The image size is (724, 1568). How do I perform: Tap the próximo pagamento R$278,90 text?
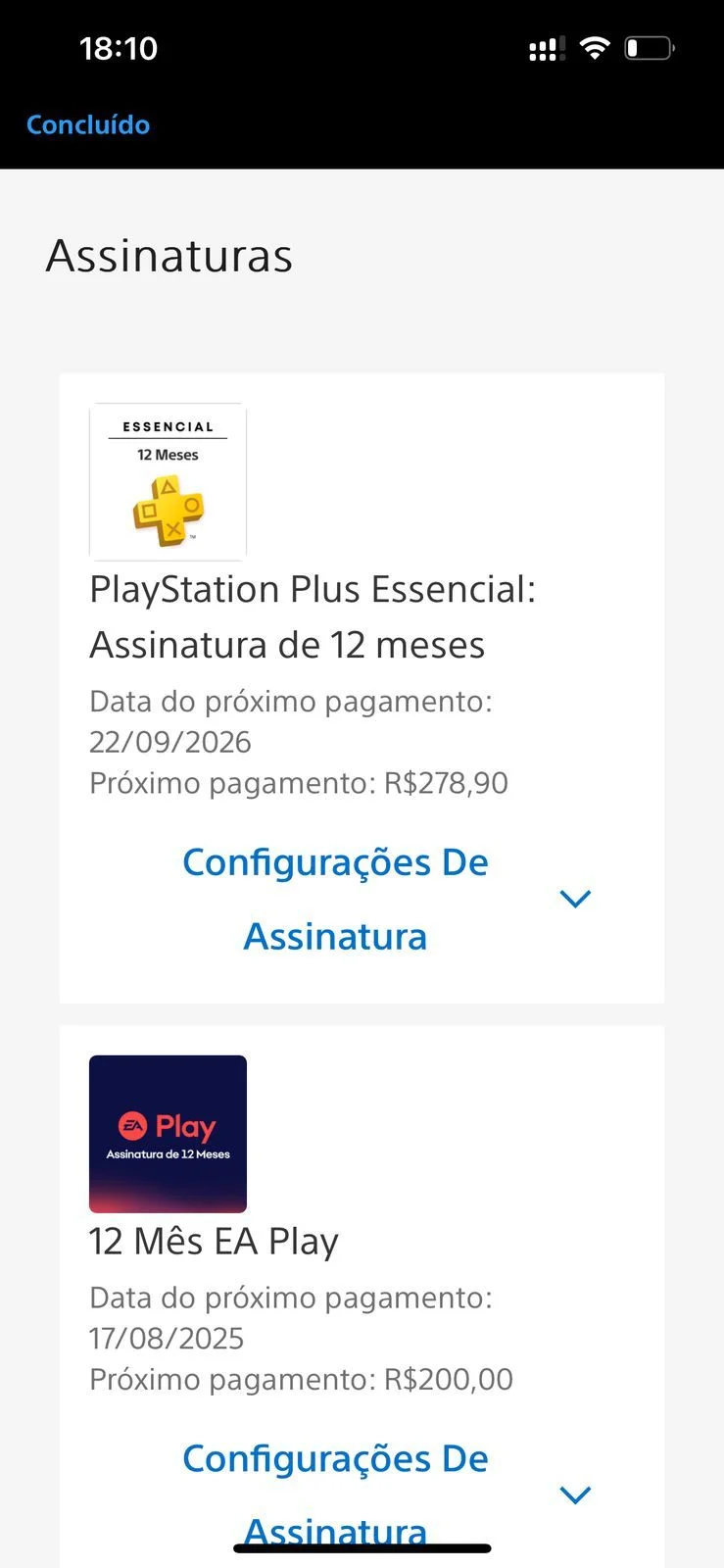click(x=299, y=783)
